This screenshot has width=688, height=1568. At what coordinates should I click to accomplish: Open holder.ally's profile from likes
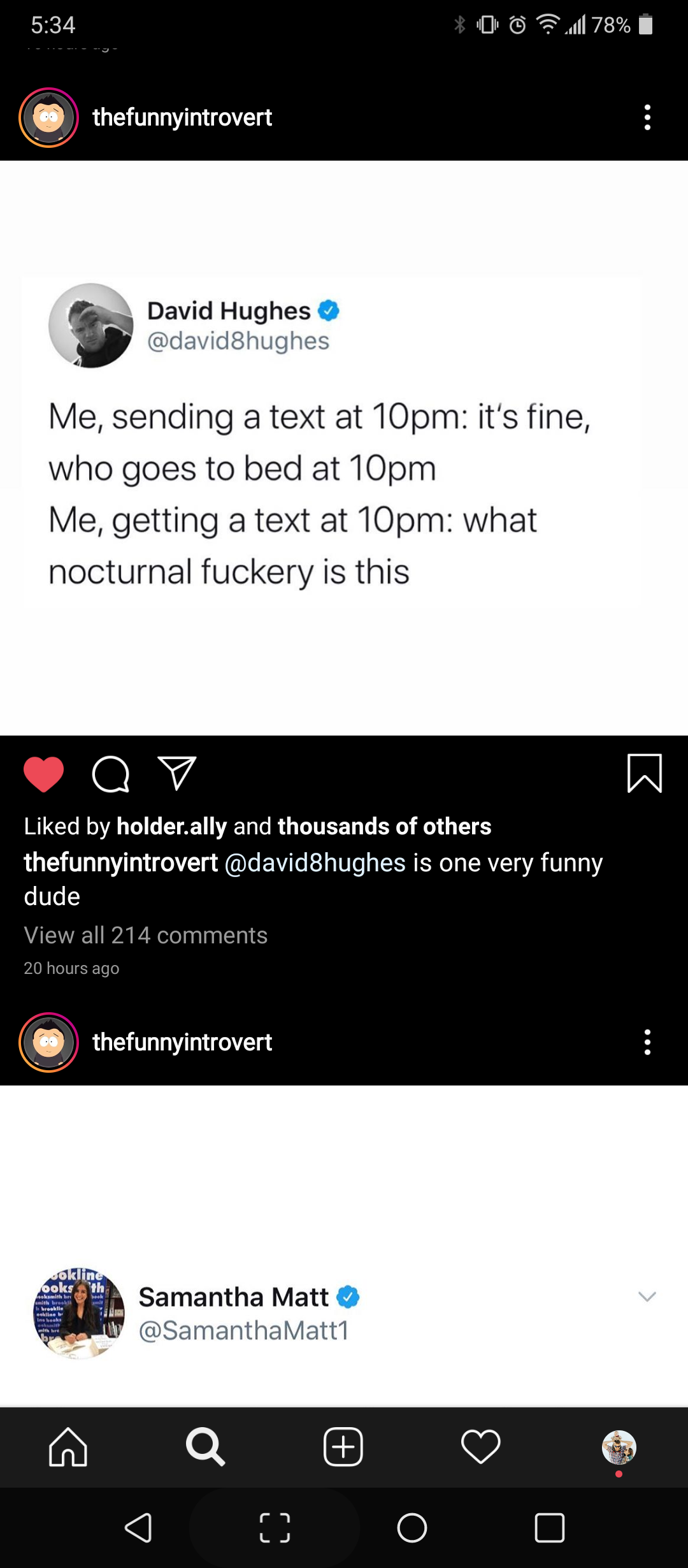(171, 826)
